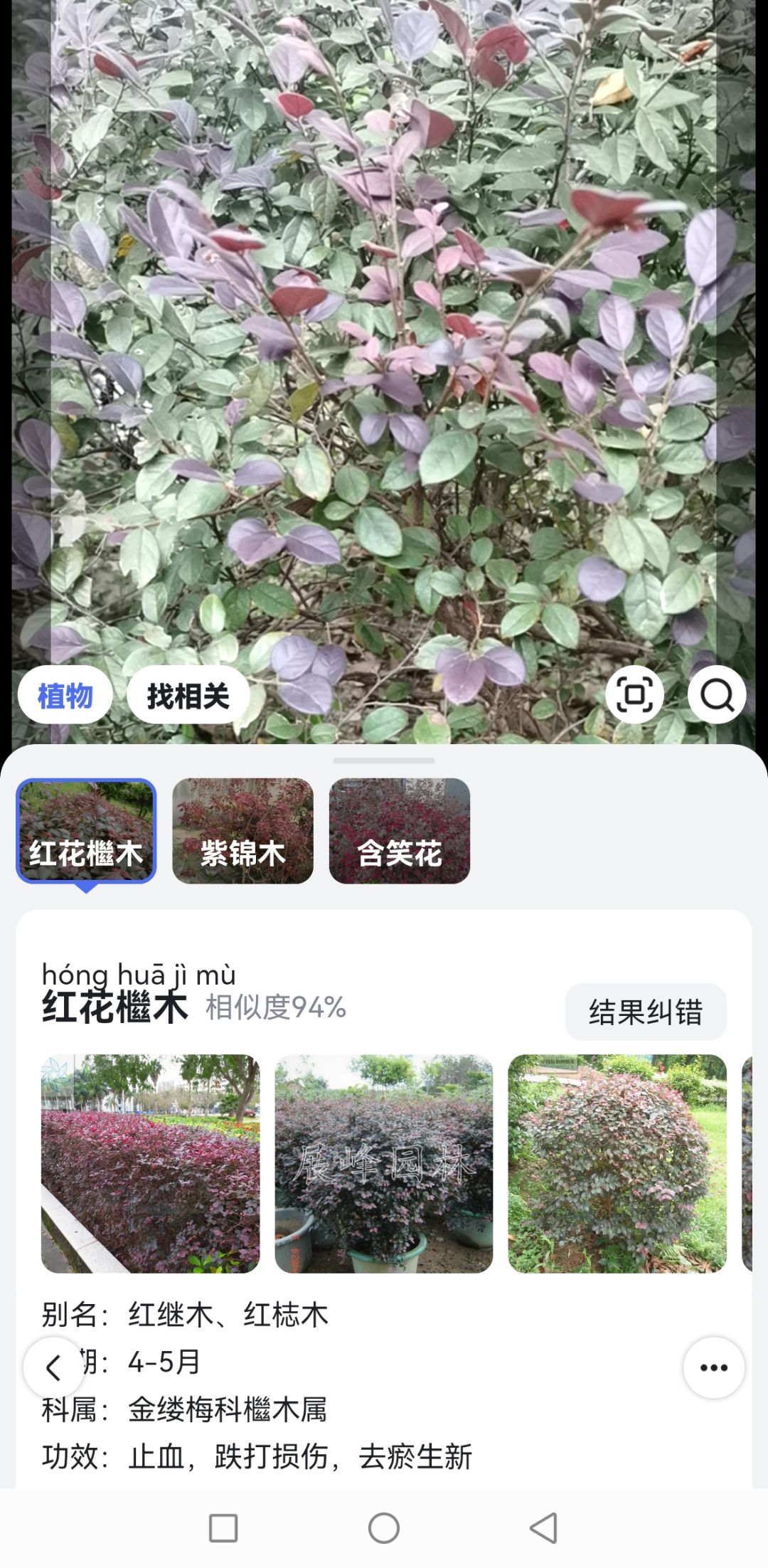Open the round shrub on lawn photo
This screenshot has height=1568, width=768.
(617, 1164)
